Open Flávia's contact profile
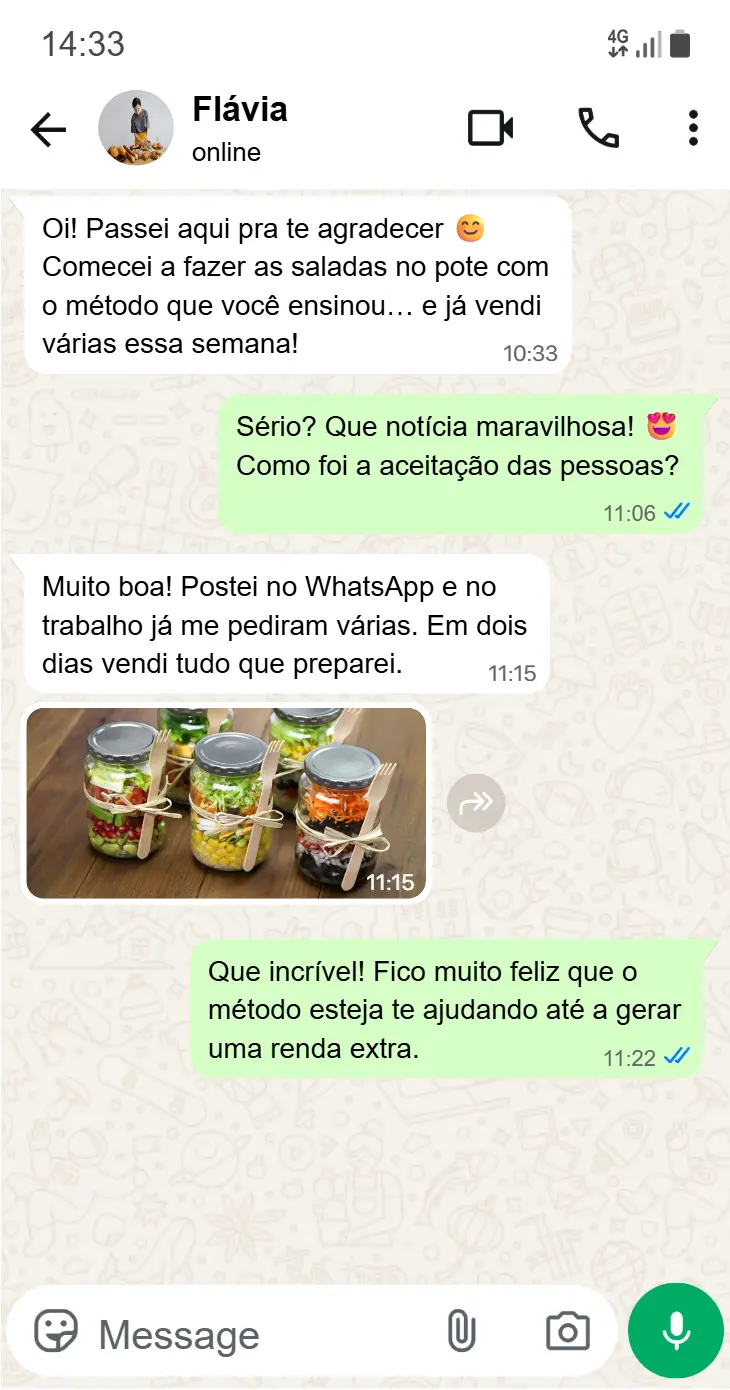Viewport: 730px width, 1390px height. point(239,128)
